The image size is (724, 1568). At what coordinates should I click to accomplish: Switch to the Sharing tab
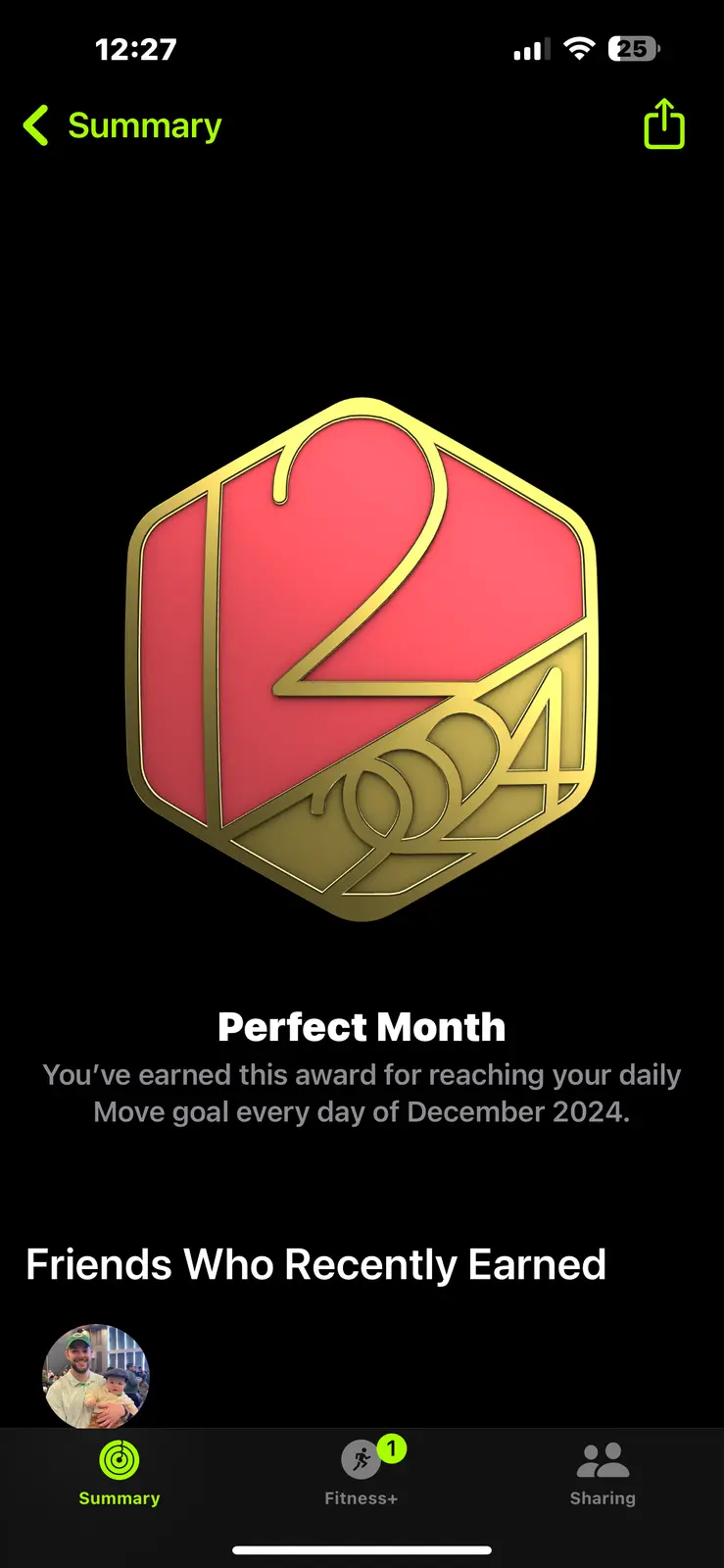click(603, 1472)
